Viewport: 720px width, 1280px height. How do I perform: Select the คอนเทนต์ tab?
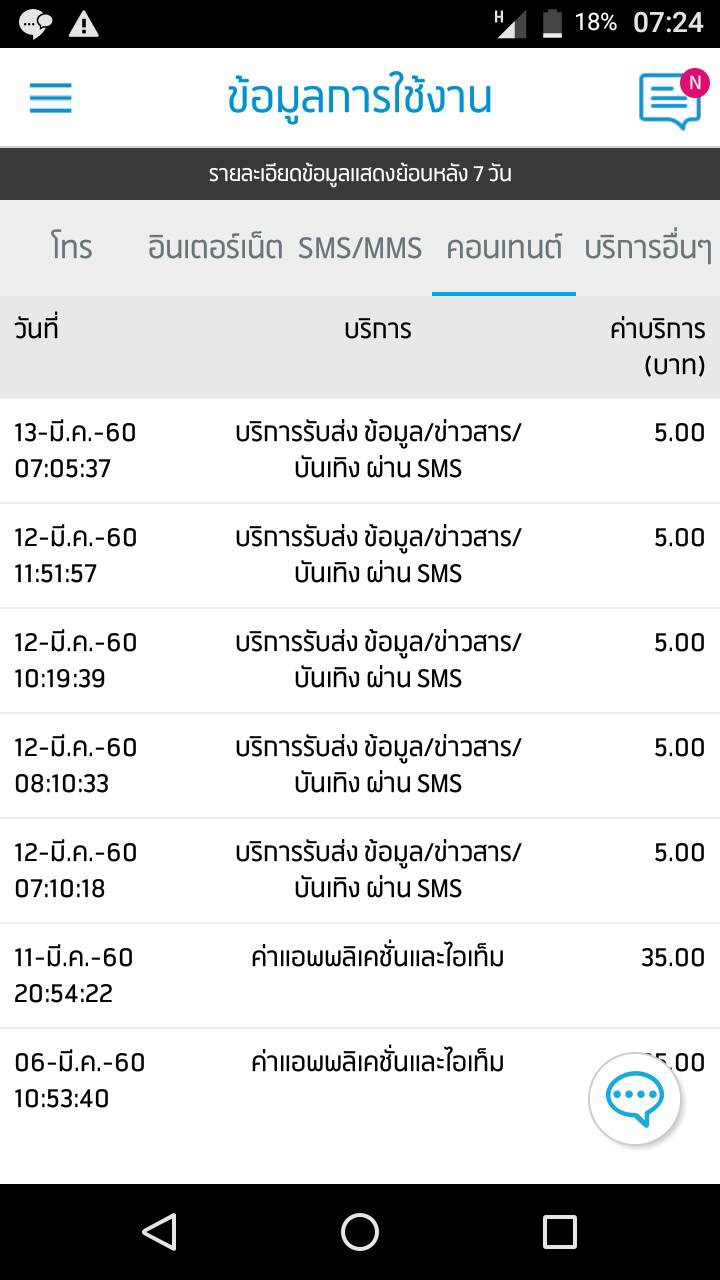(504, 247)
